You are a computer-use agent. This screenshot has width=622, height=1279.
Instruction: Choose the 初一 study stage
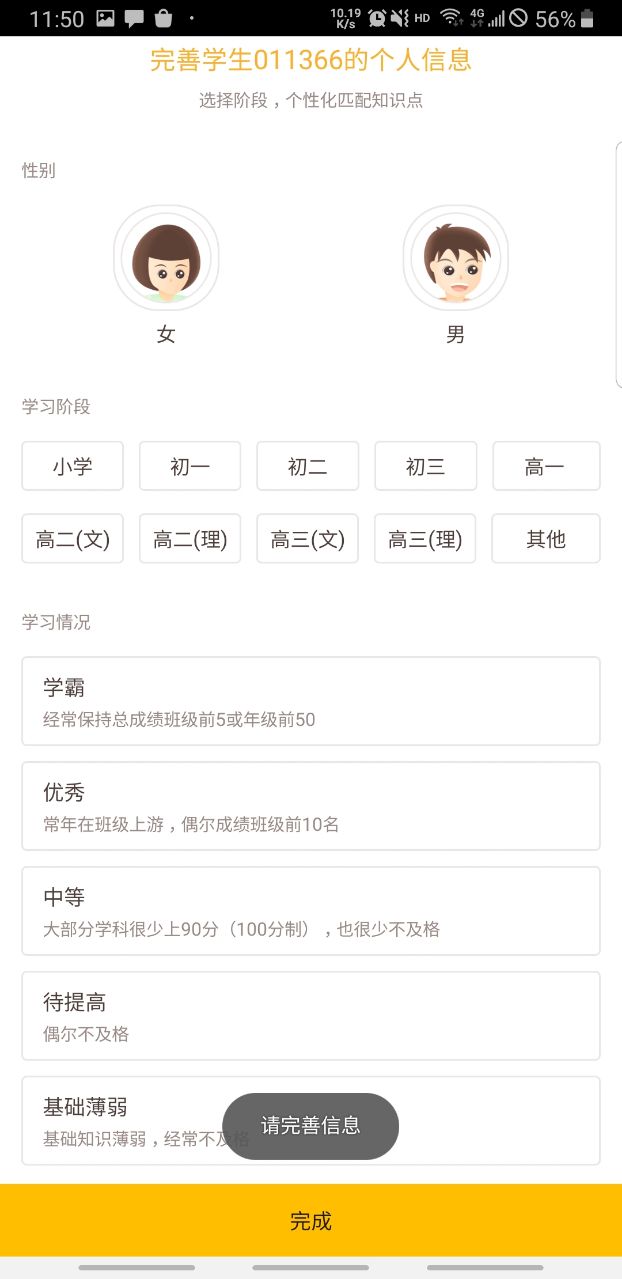pos(190,466)
